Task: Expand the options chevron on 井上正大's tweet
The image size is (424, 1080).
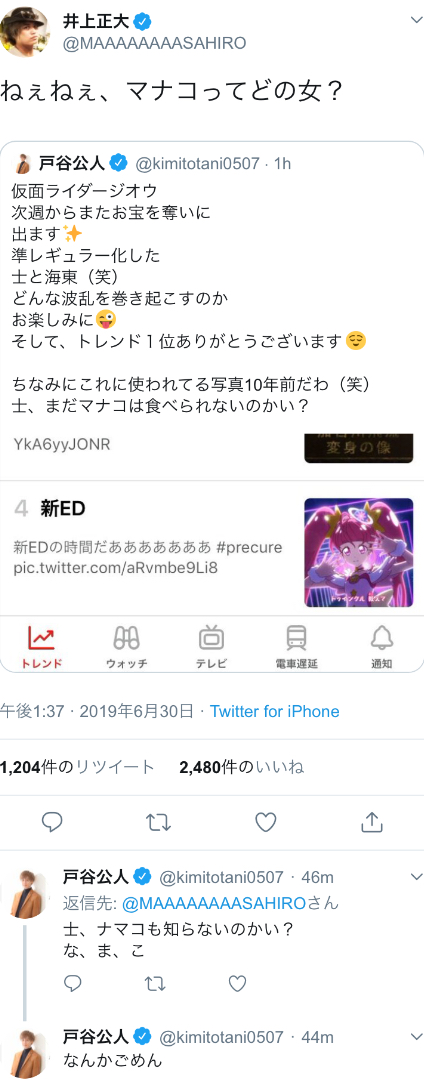Action: click(411, 21)
